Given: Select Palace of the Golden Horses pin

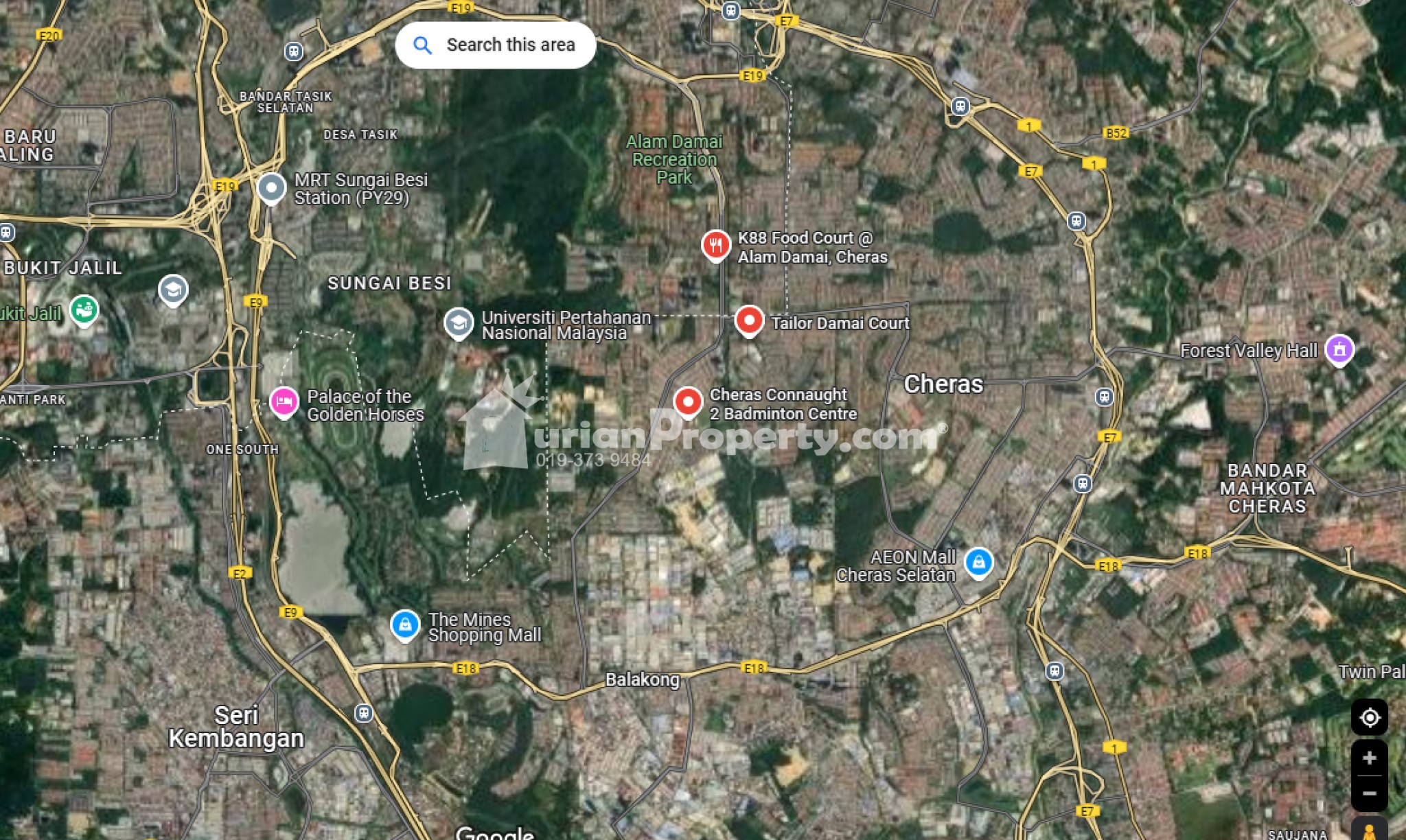Looking at the screenshot, I should coord(284,401).
